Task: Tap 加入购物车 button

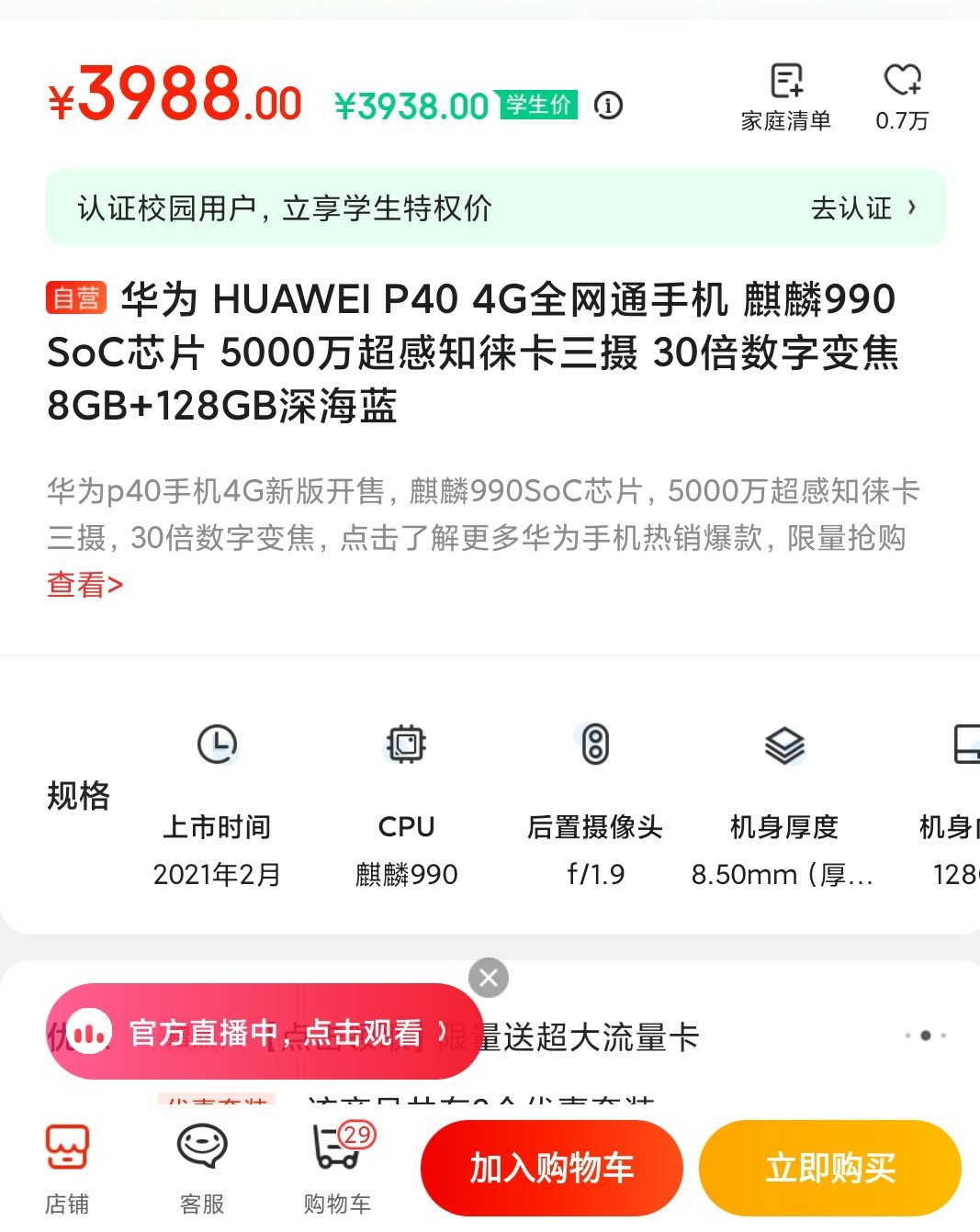Action: point(552,1168)
